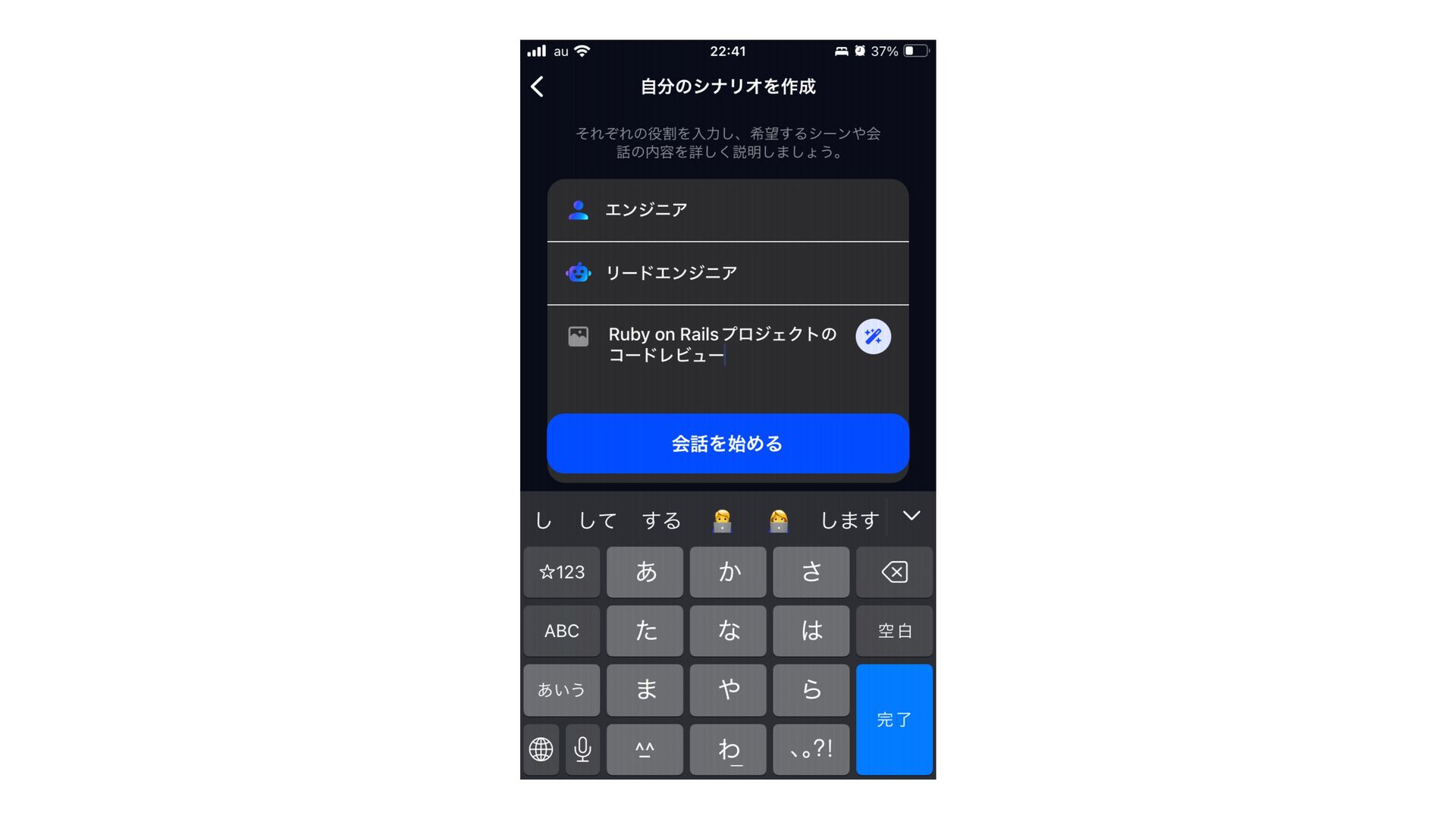Choose the して keyboard suggestion
The height and width of the screenshot is (819, 1456).
(598, 520)
